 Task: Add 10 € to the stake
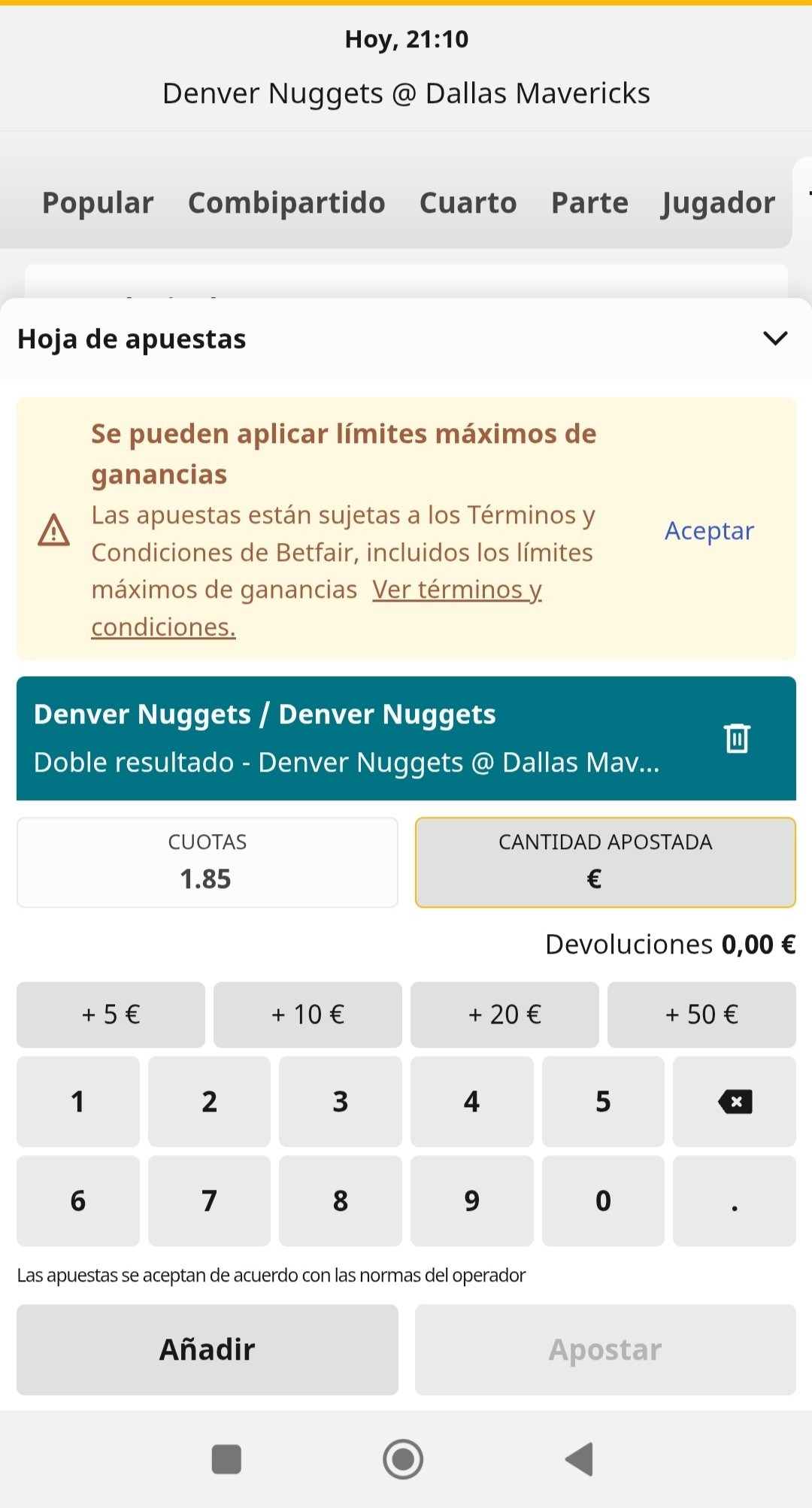[308, 1015]
